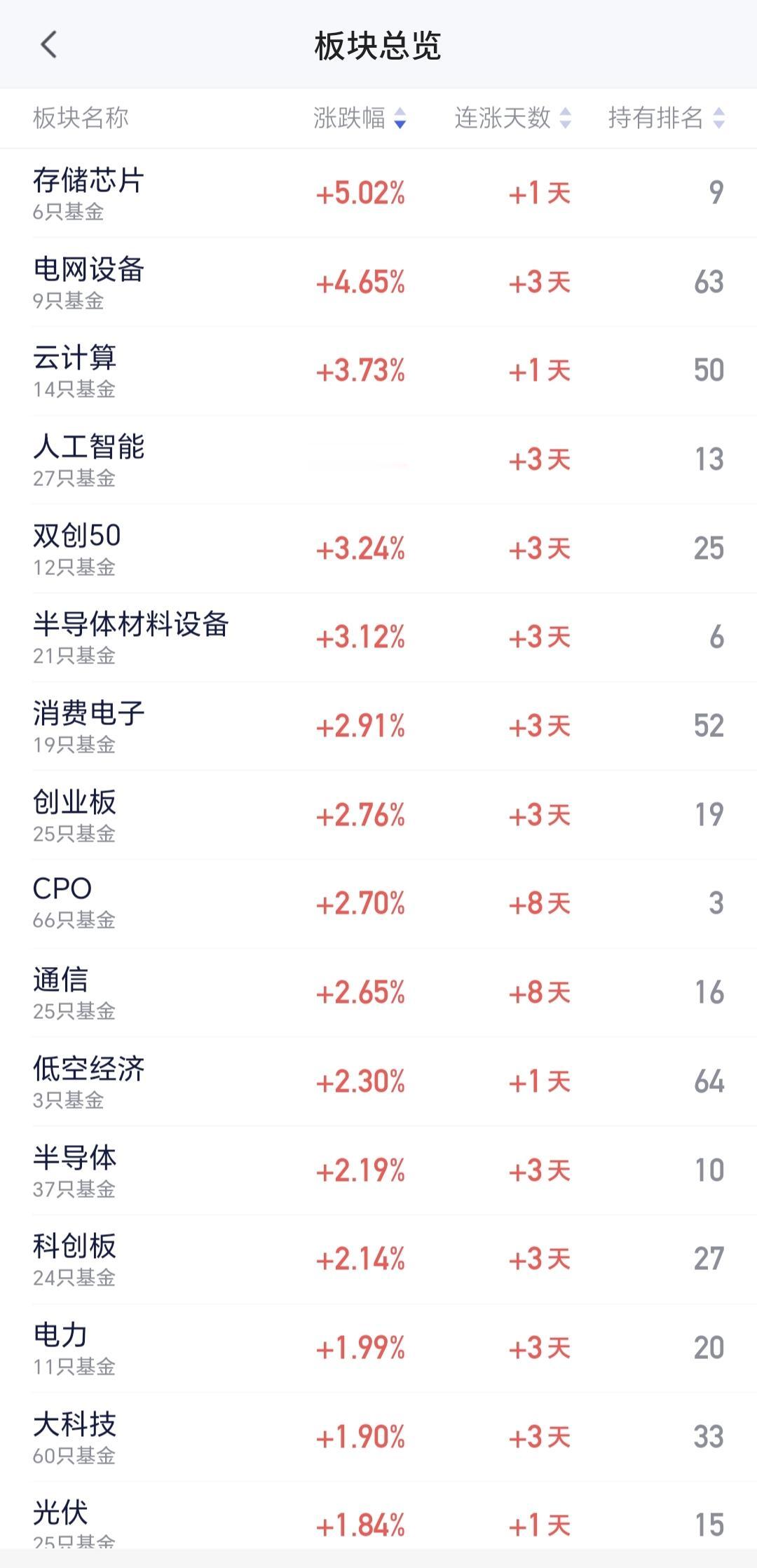Image resolution: width=757 pixels, height=1568 pixels.
Task: View the 电力 sector
Action: [x=378, y=1348]
